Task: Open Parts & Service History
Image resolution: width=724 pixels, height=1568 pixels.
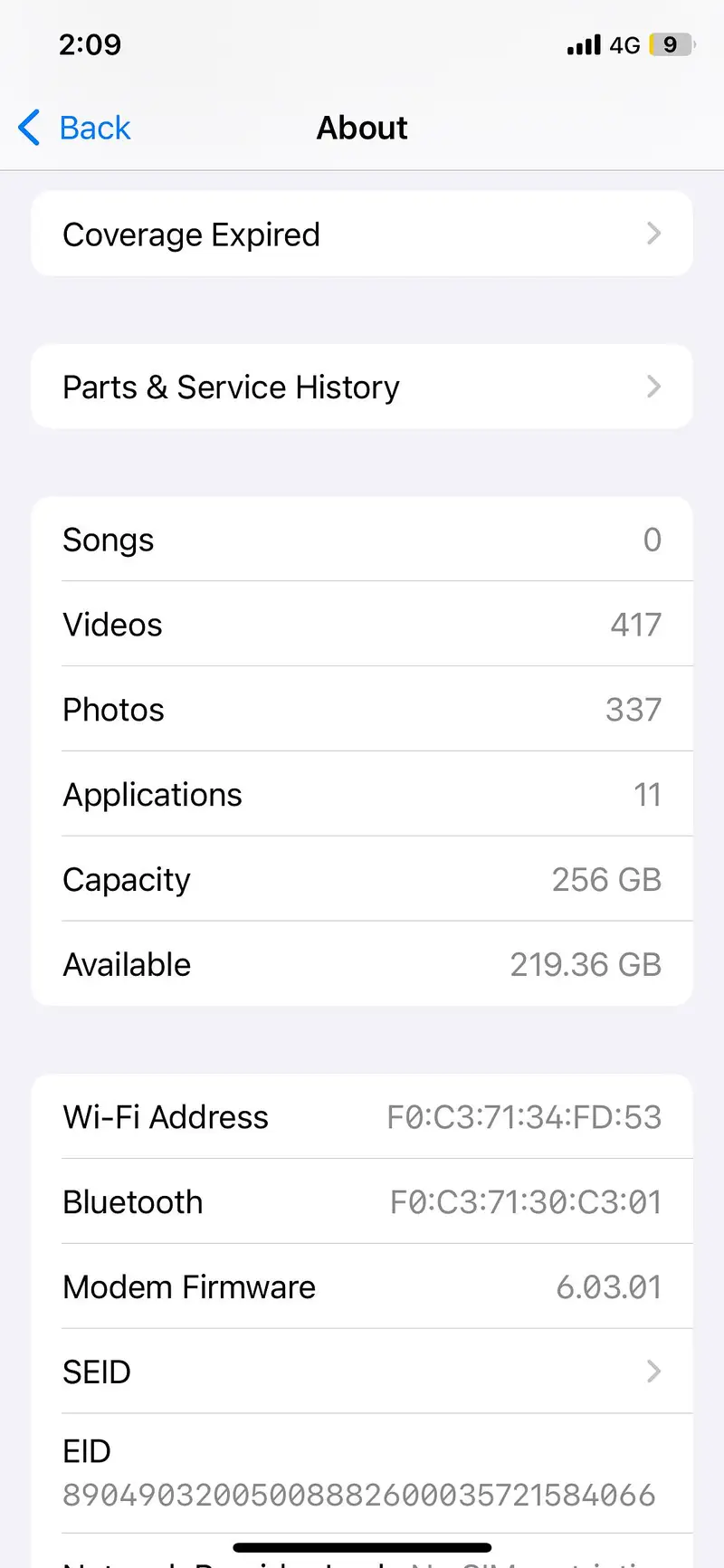Action: point(361,387)
